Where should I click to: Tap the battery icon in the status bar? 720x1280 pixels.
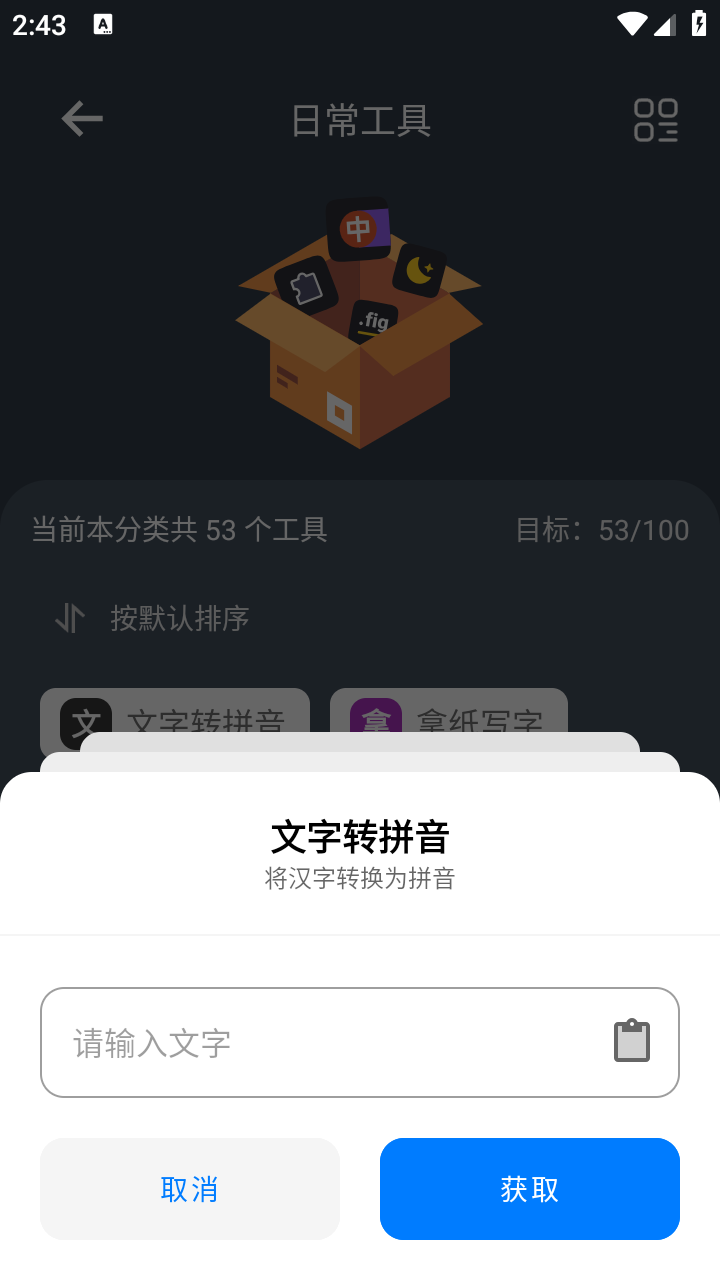click(698, 25)
